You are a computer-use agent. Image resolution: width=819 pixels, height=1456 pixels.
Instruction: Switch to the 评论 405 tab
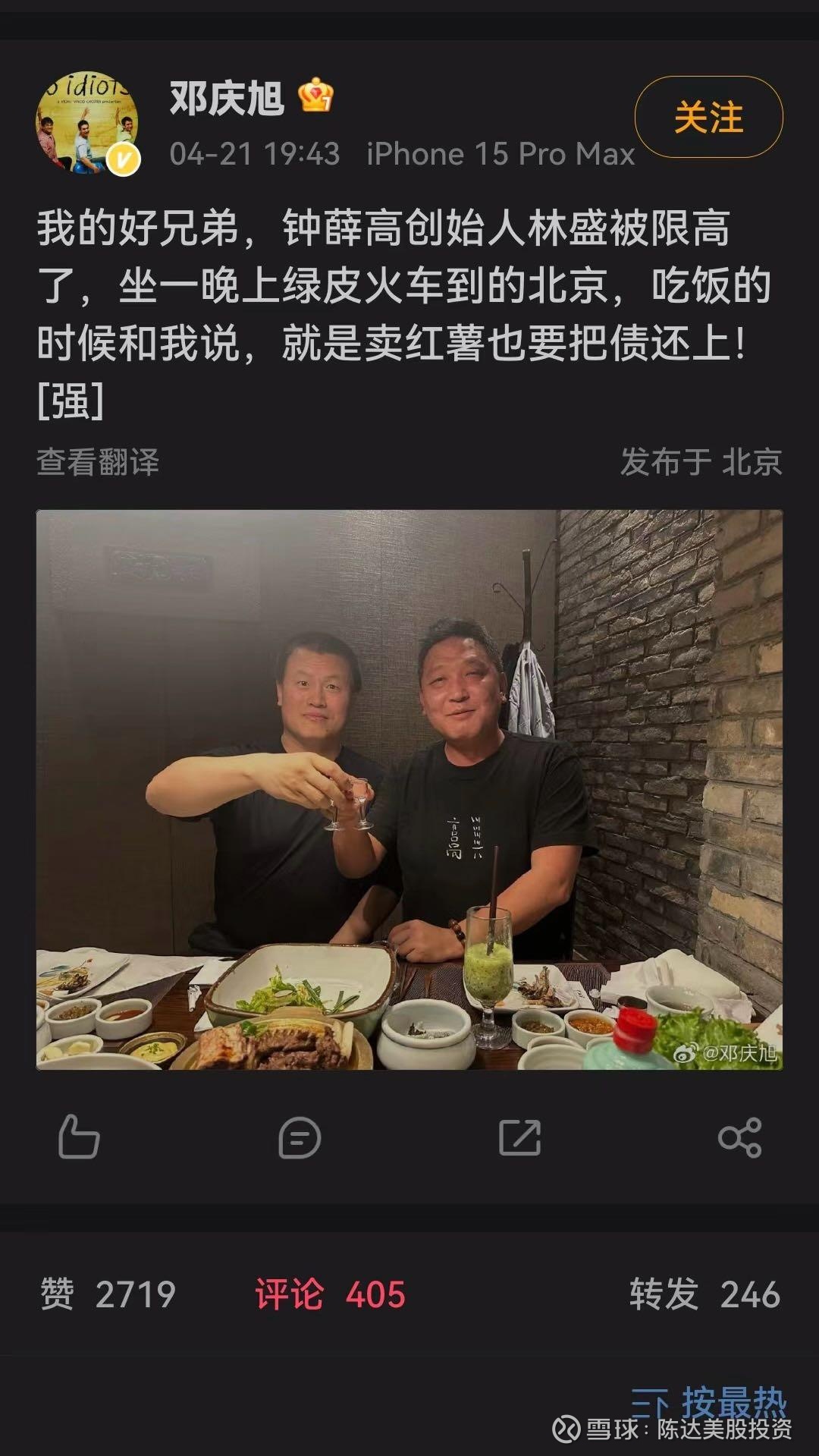pos(330,1294)
